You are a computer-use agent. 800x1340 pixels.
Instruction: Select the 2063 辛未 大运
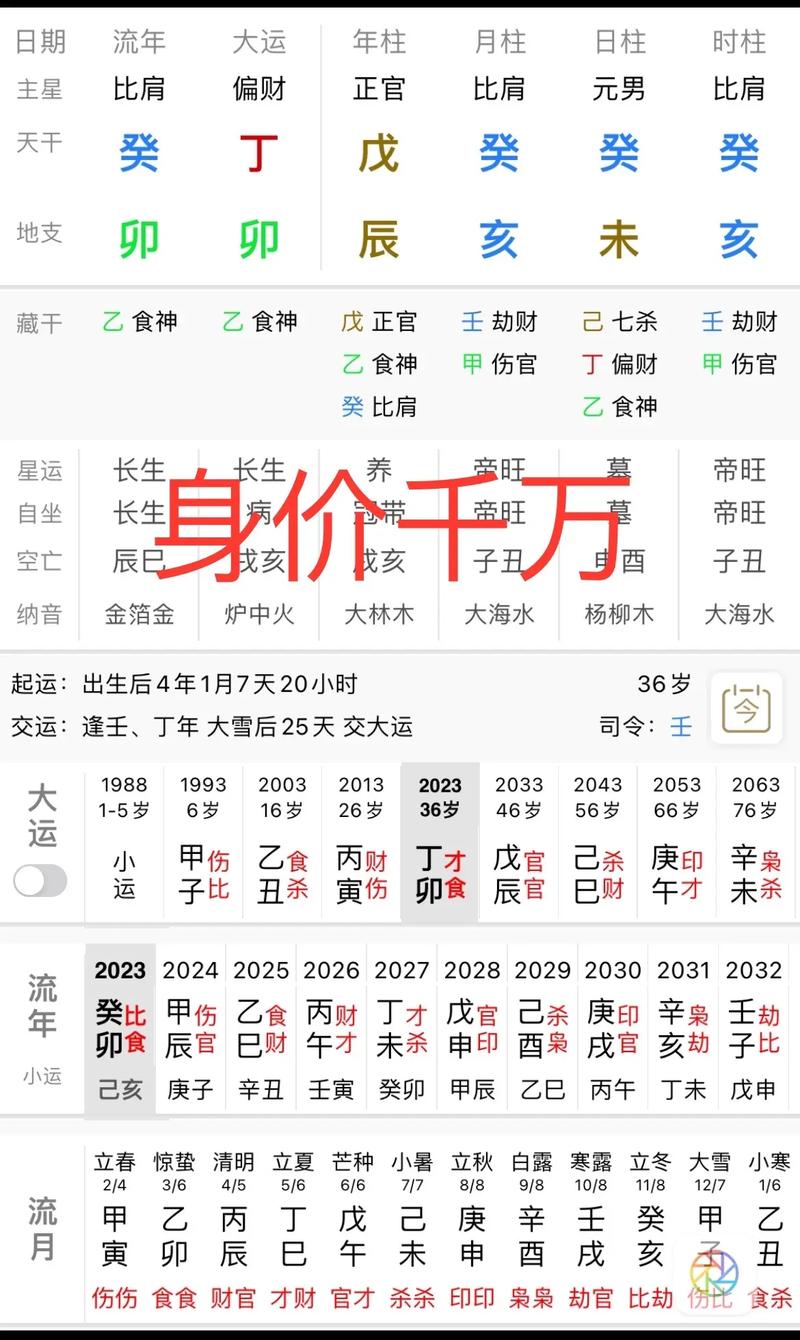(x=756, y=842)
